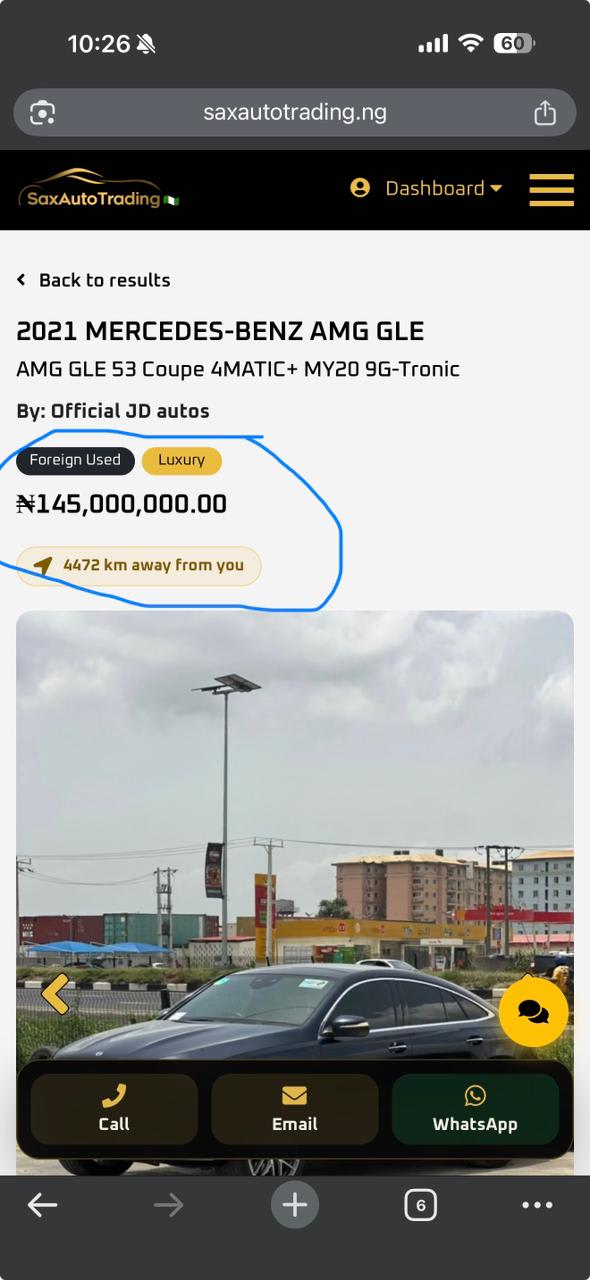The image size is (590, 1280).
Task: Show previous car photo
Action: pos(55,993)
